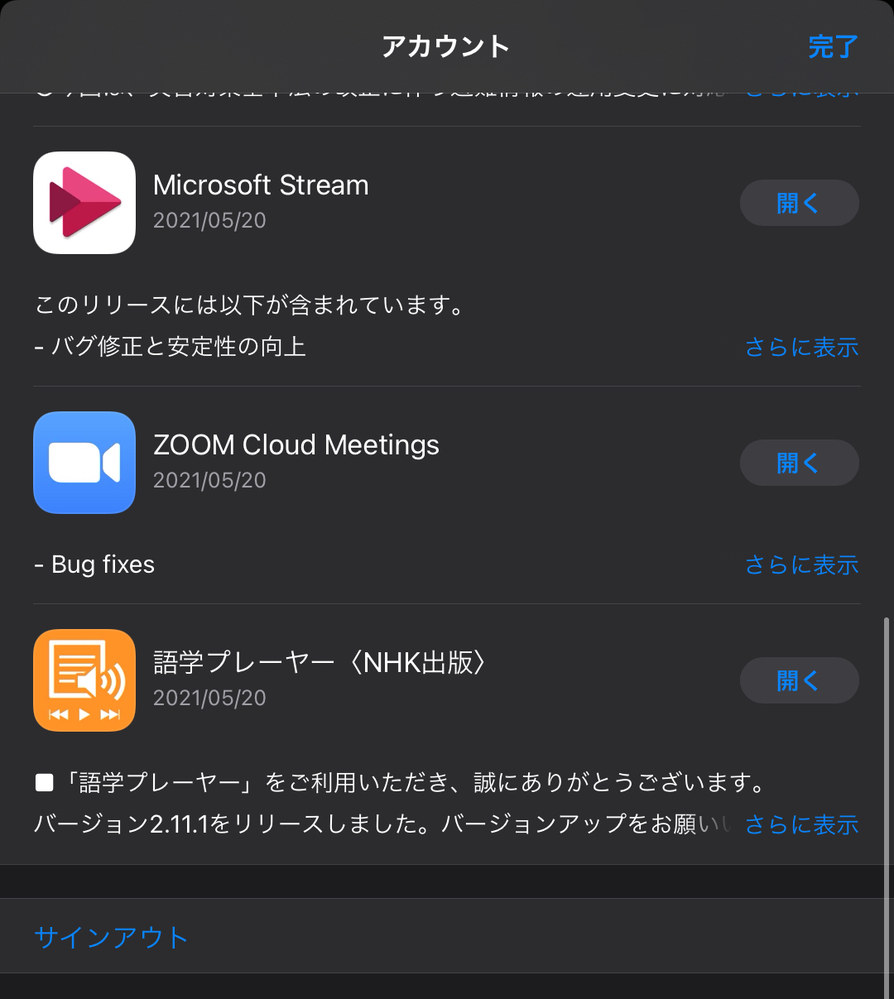Open Microsoft Stream via its 開く button
This screenshot has height=999, width=894.
798,202
